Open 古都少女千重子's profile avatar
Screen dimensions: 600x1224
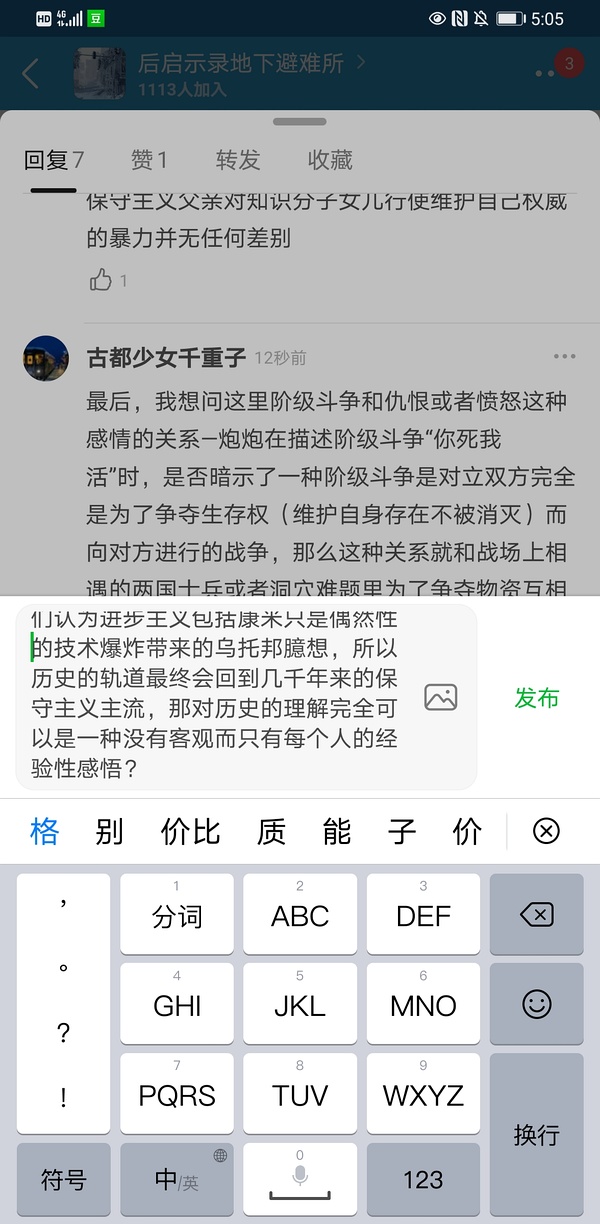46,358
